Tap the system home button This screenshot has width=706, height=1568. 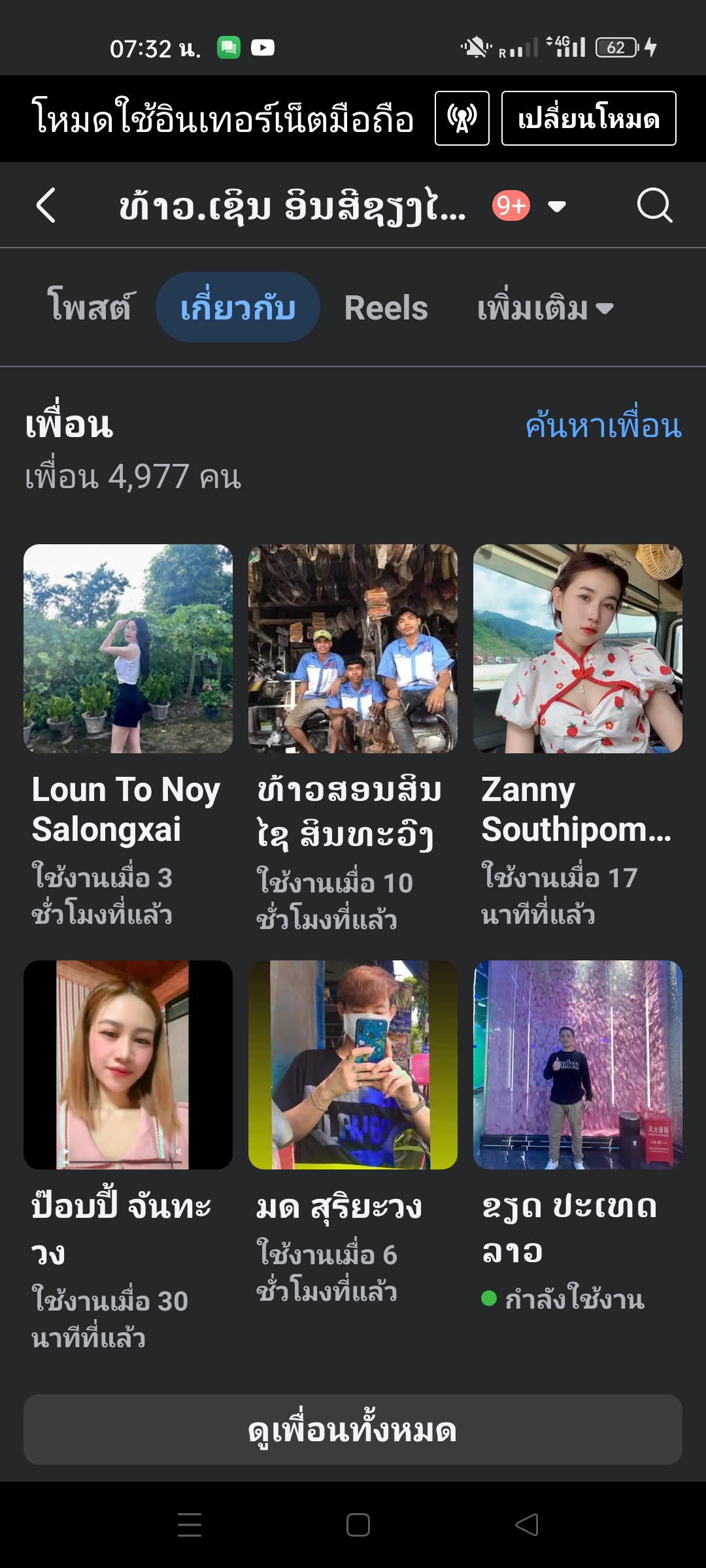pyautogui.click(x=358, y=1525)
